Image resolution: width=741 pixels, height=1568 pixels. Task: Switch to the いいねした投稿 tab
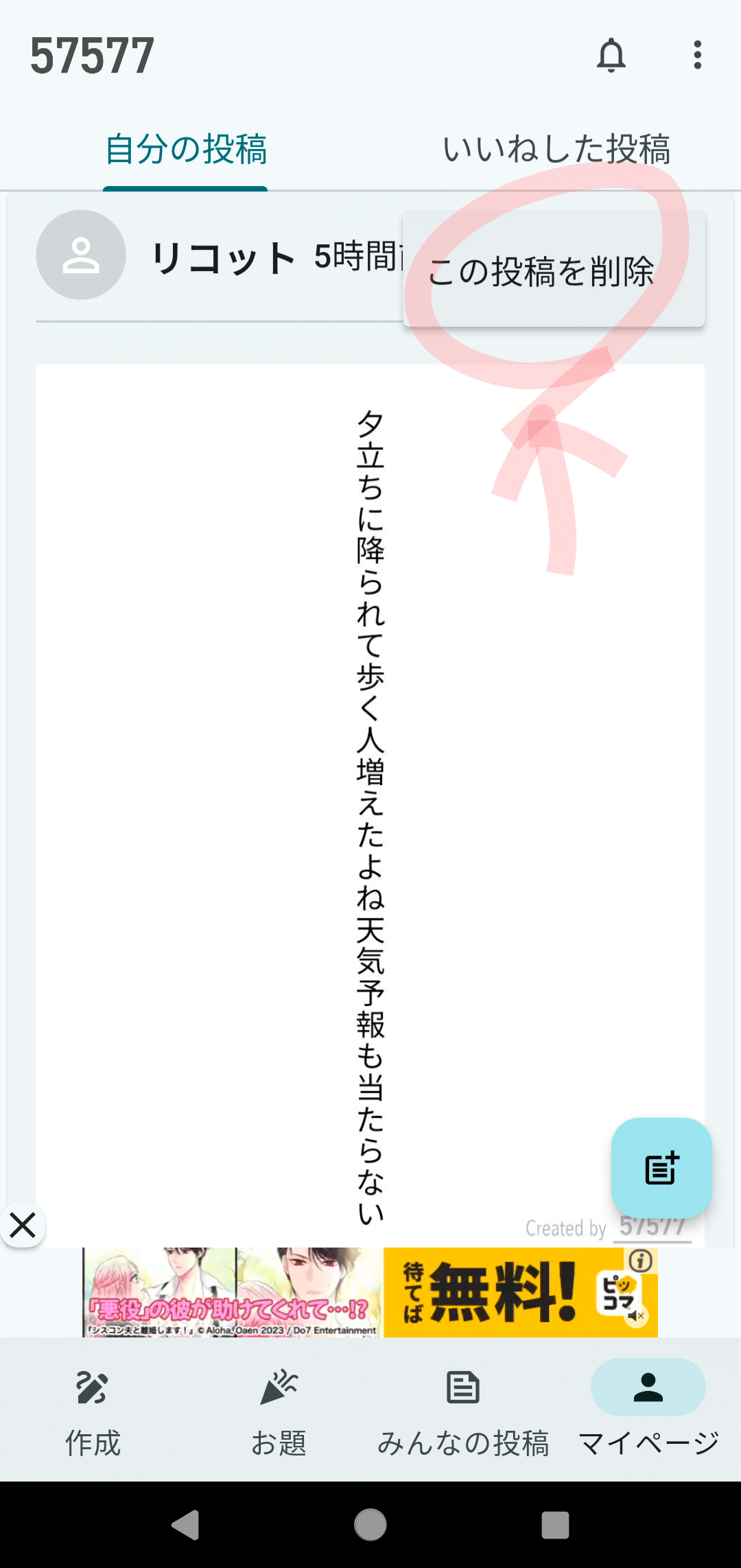[x=556, y=150]
